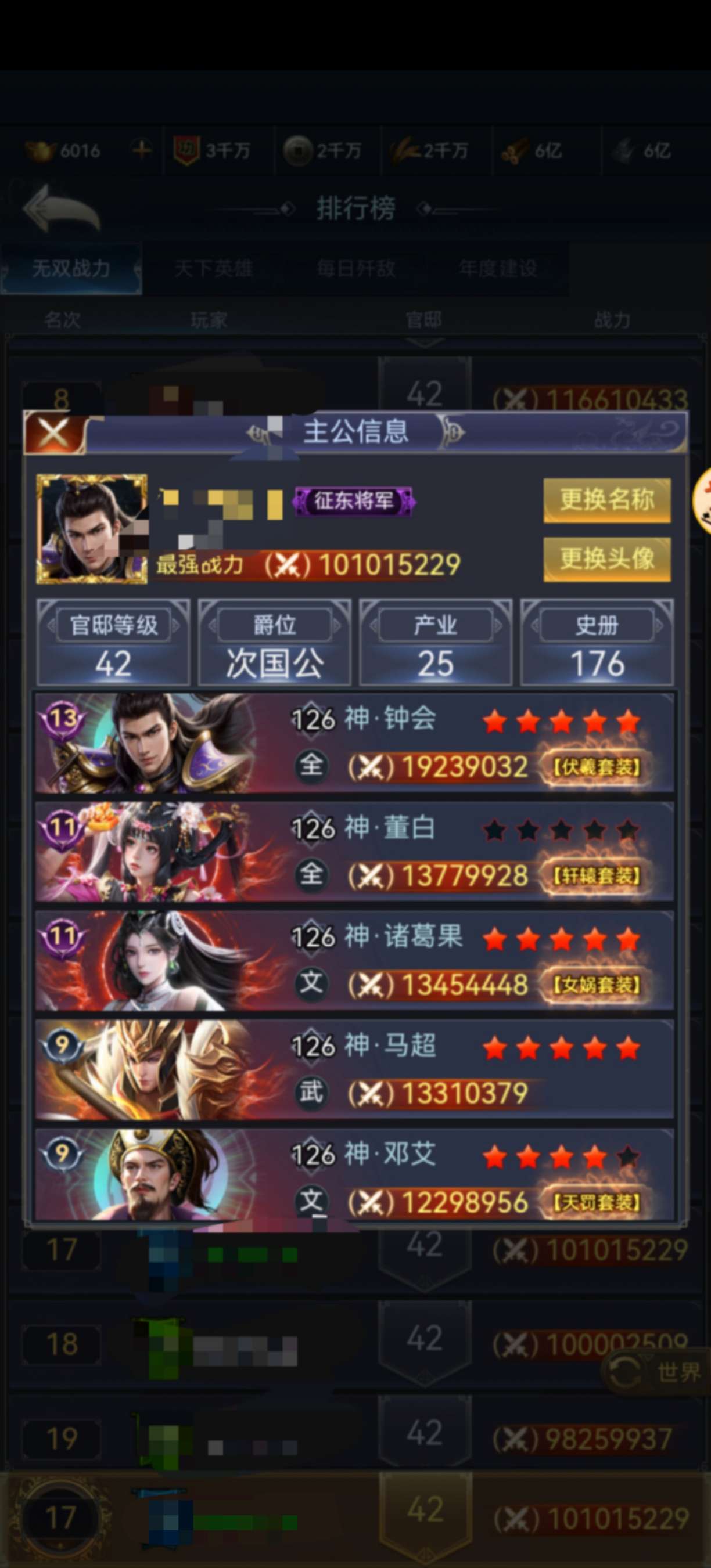The image size is (711, 1568).
Task: Open hero 神·诸葛果 details
Action: [354, 961]
